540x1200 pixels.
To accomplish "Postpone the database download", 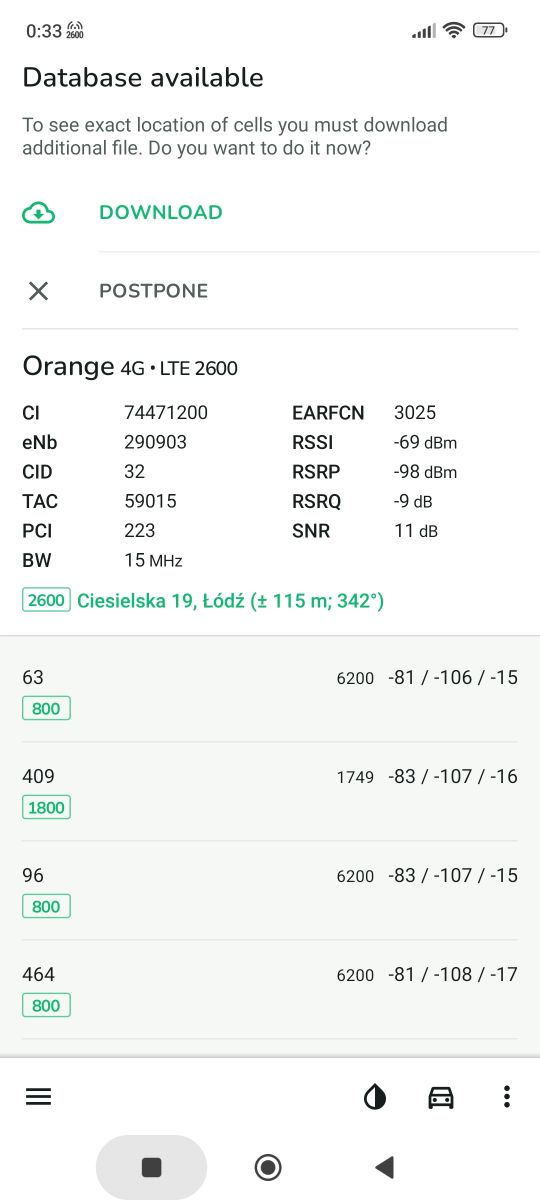I will click(270, 291).
